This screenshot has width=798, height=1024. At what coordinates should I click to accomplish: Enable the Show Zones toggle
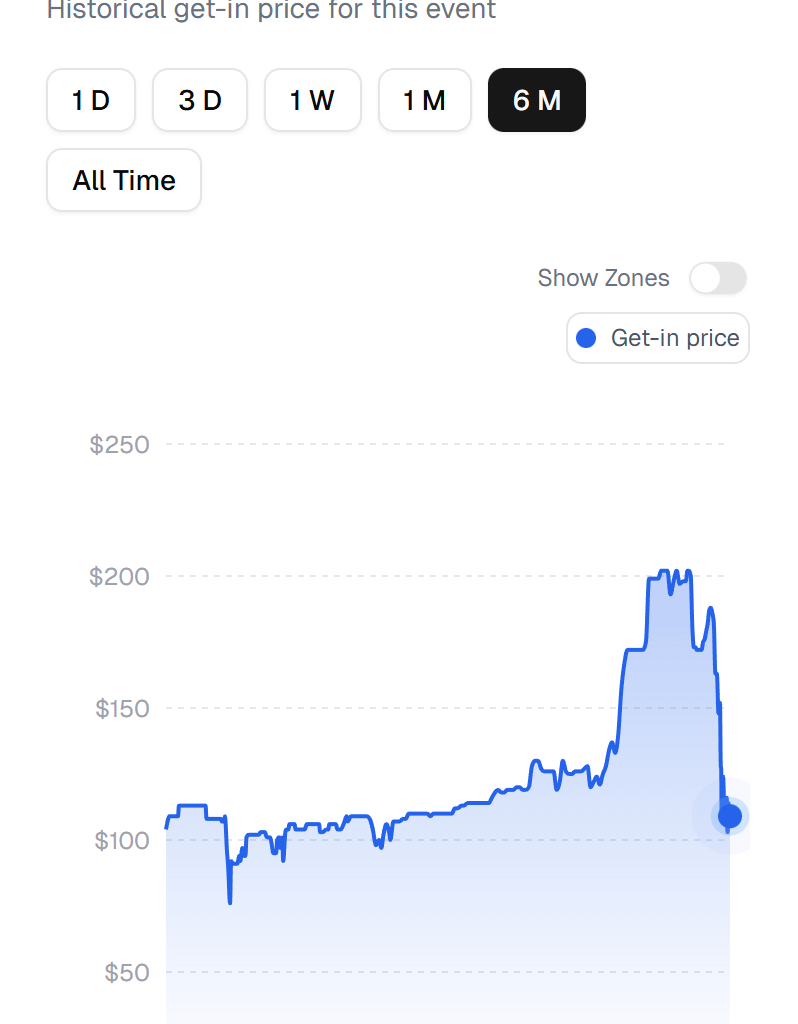tap(717, 278)
